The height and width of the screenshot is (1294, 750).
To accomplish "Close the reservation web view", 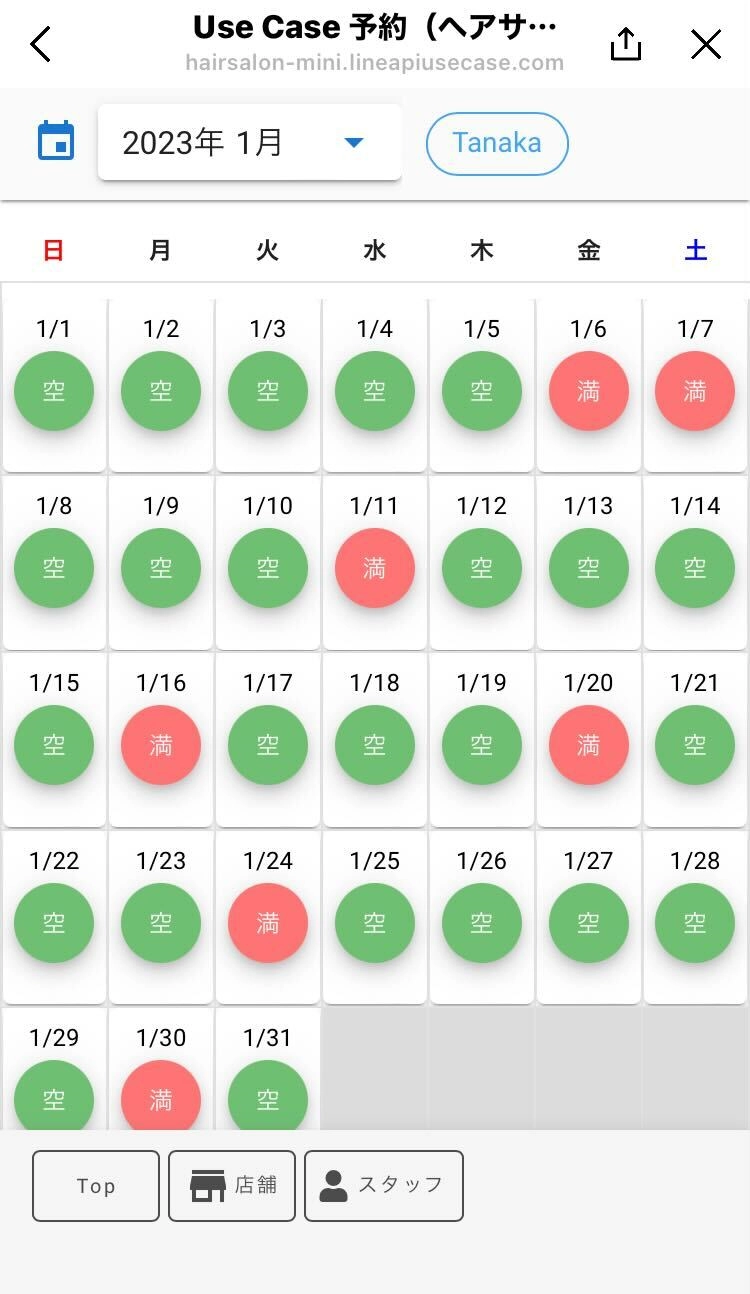I will coord(706,44).
